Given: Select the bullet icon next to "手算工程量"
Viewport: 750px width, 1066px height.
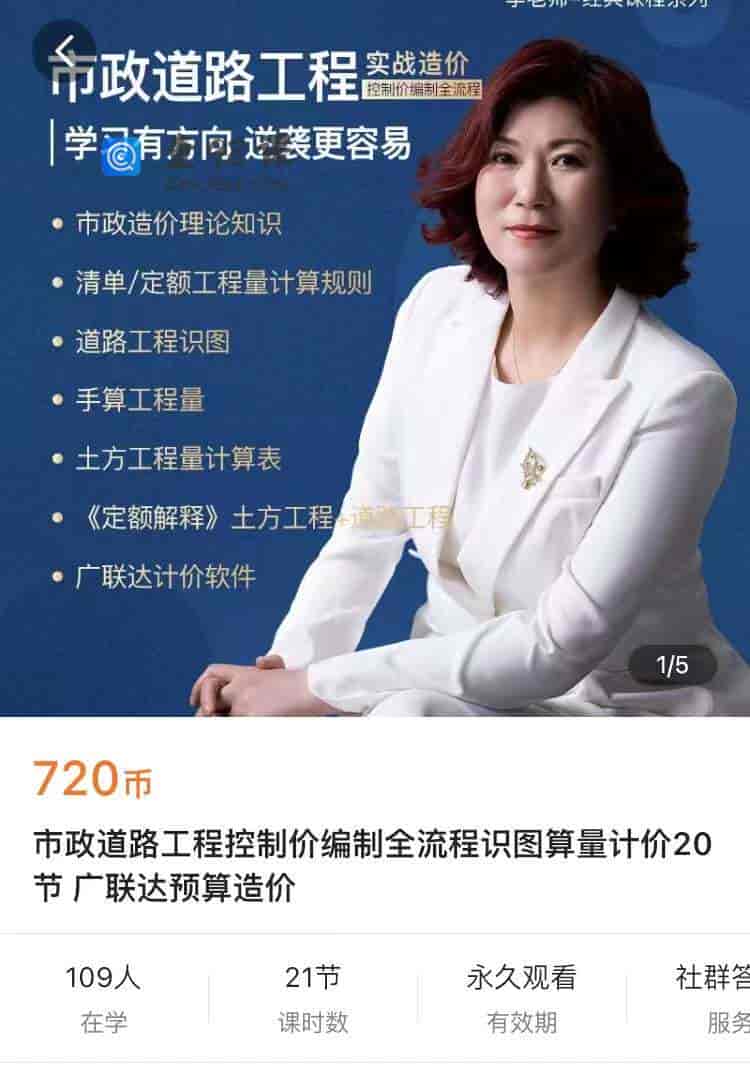Looking at the screenshot, I should click(x=58, y=397).
